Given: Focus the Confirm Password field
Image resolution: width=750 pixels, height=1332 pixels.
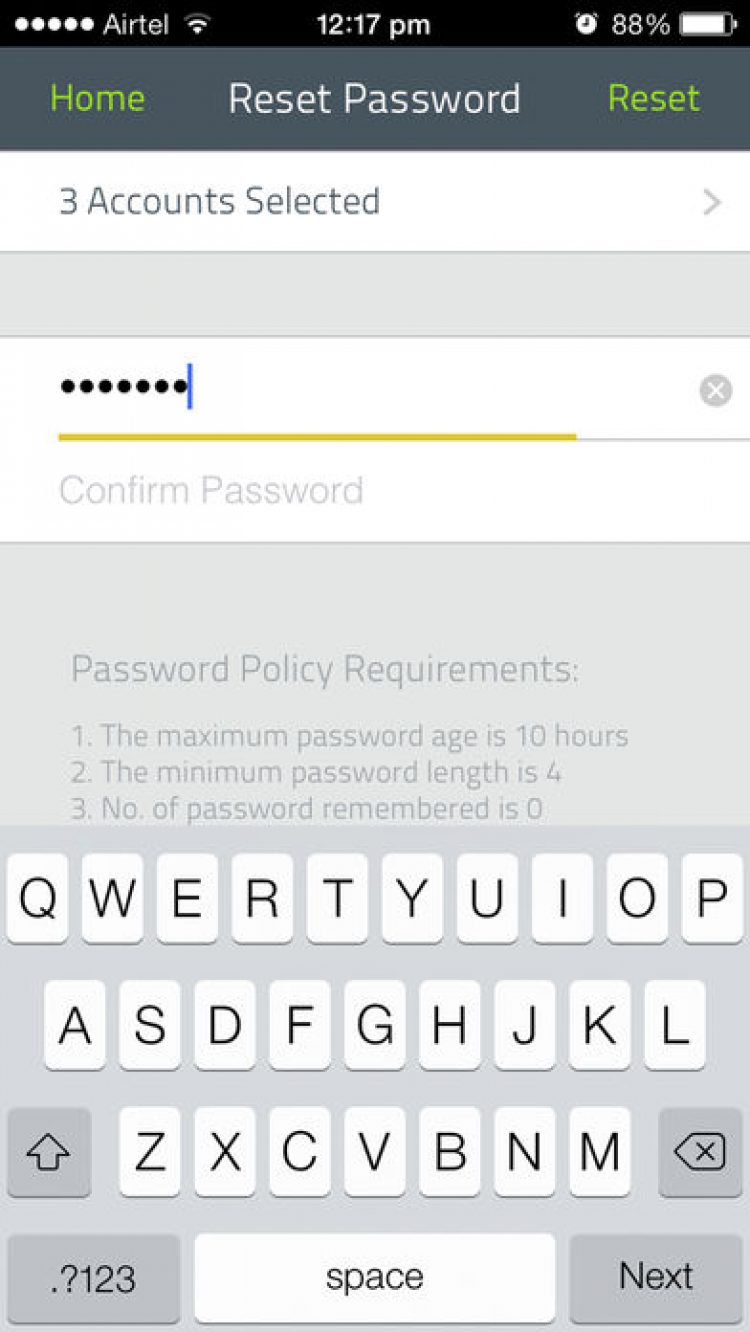Looking at the screenshot, I should [375, 490].
